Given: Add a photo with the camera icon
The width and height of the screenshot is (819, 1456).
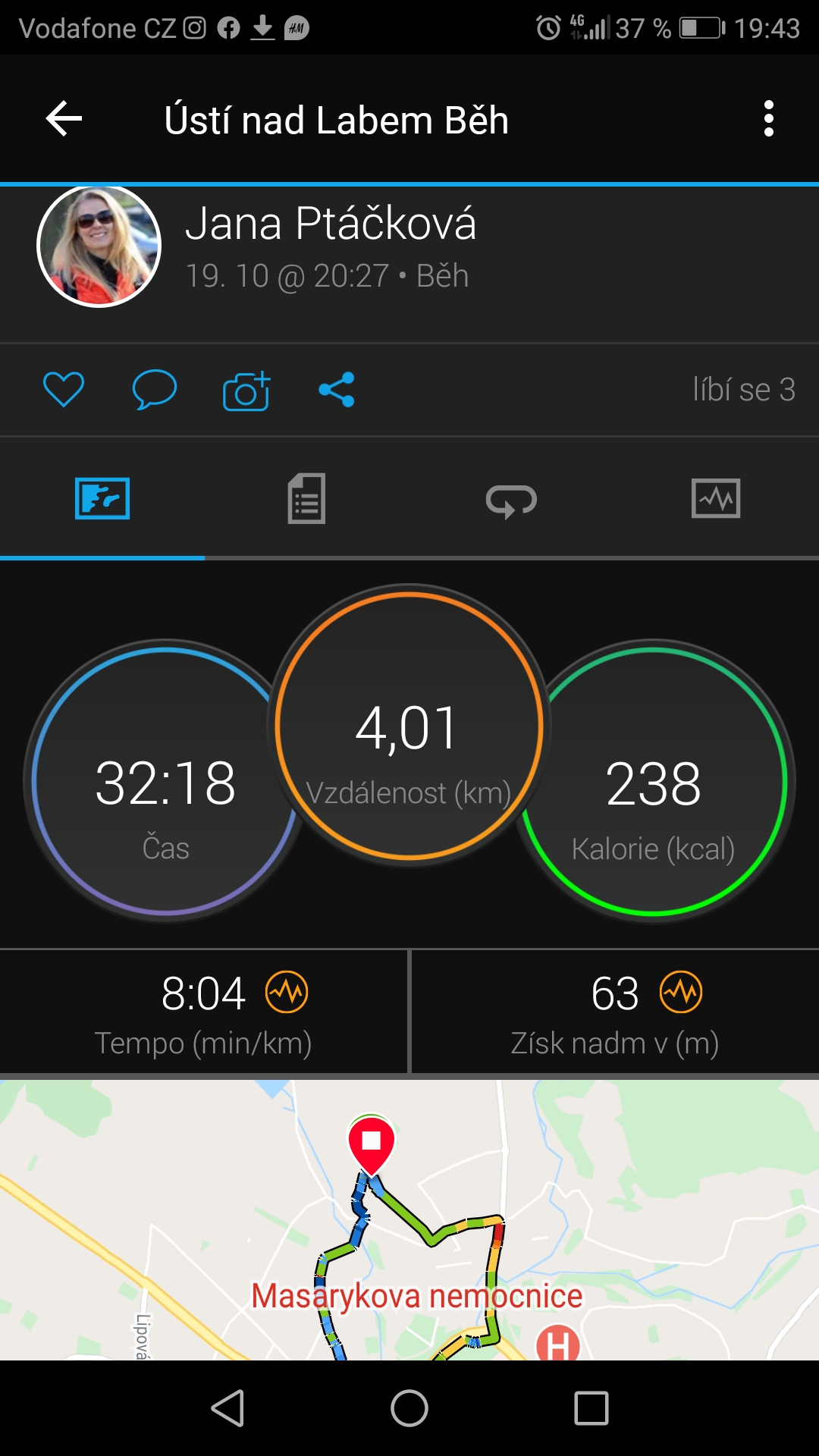Looking at the screenshot, I should [246, 391].
